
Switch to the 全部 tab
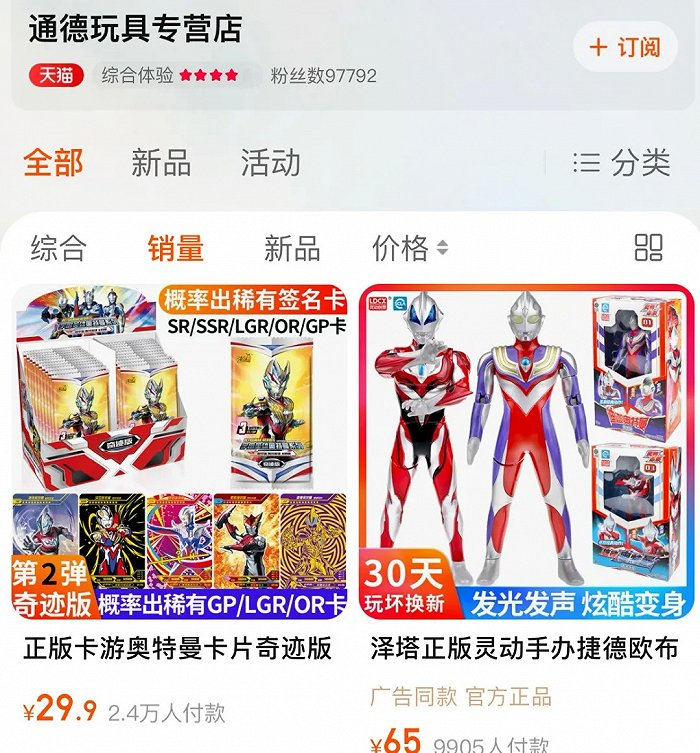(53, 163)
